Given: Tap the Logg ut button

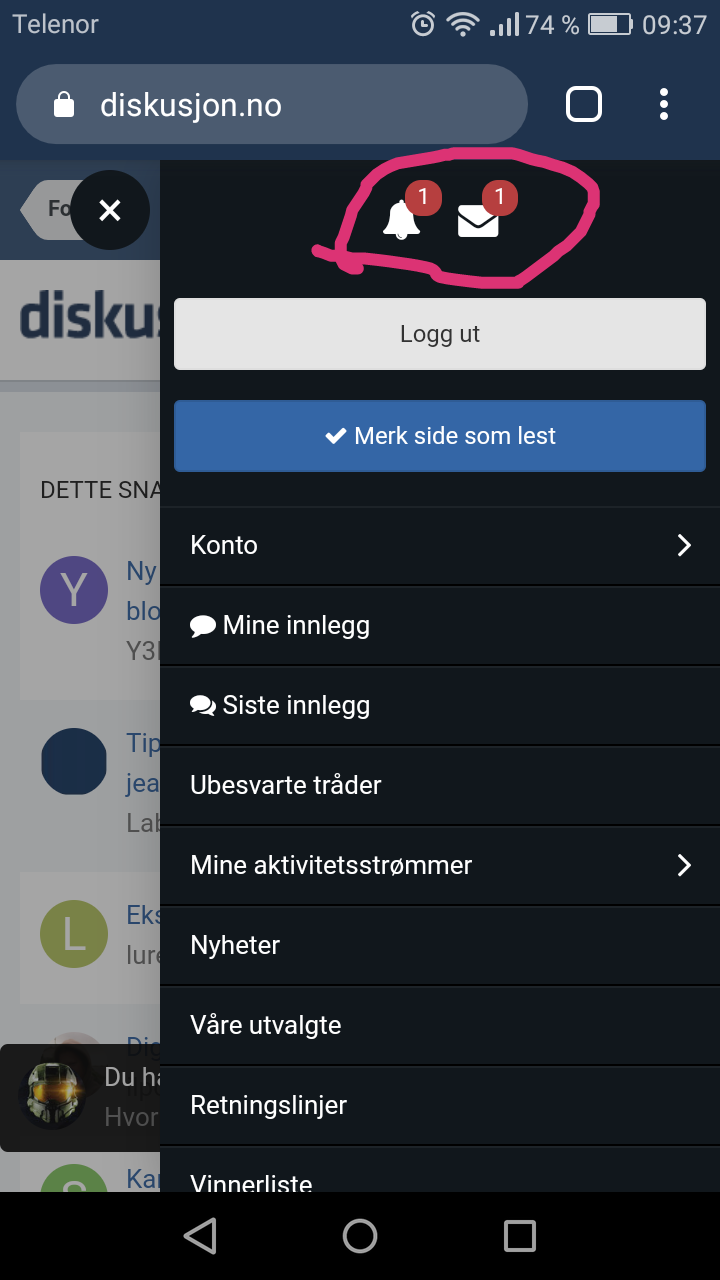Looking at the screenshot, I should pyautogui.click(x=440, y=334).
